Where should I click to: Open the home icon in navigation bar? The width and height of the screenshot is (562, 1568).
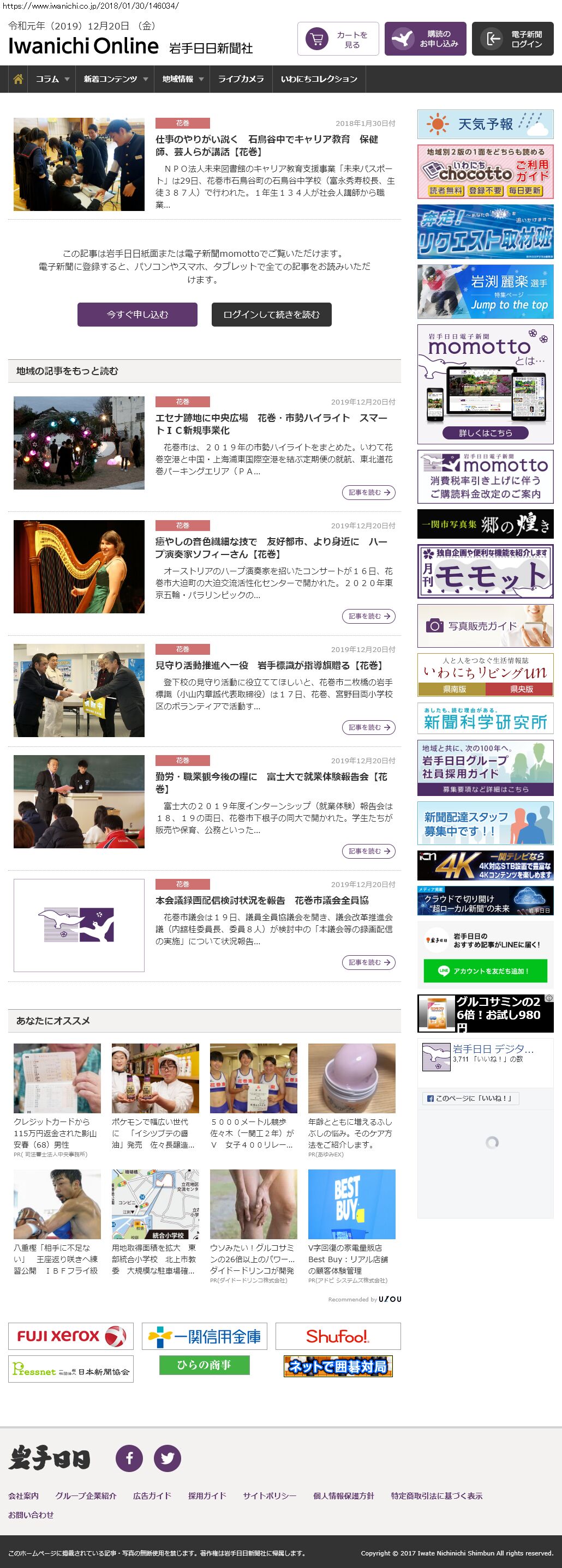click(x=18, y=79)
